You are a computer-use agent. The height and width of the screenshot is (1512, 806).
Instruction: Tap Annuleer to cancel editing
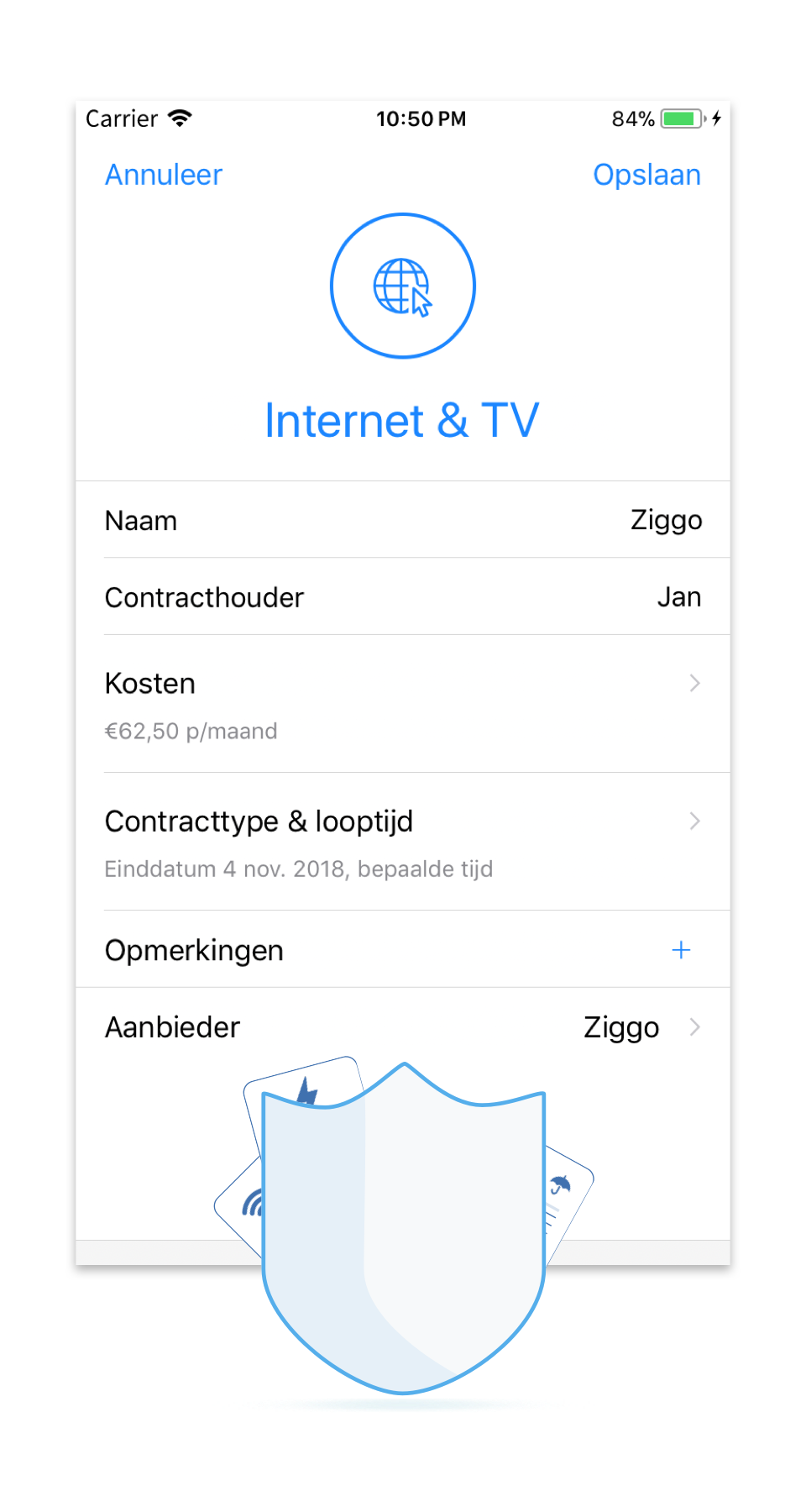164,175
